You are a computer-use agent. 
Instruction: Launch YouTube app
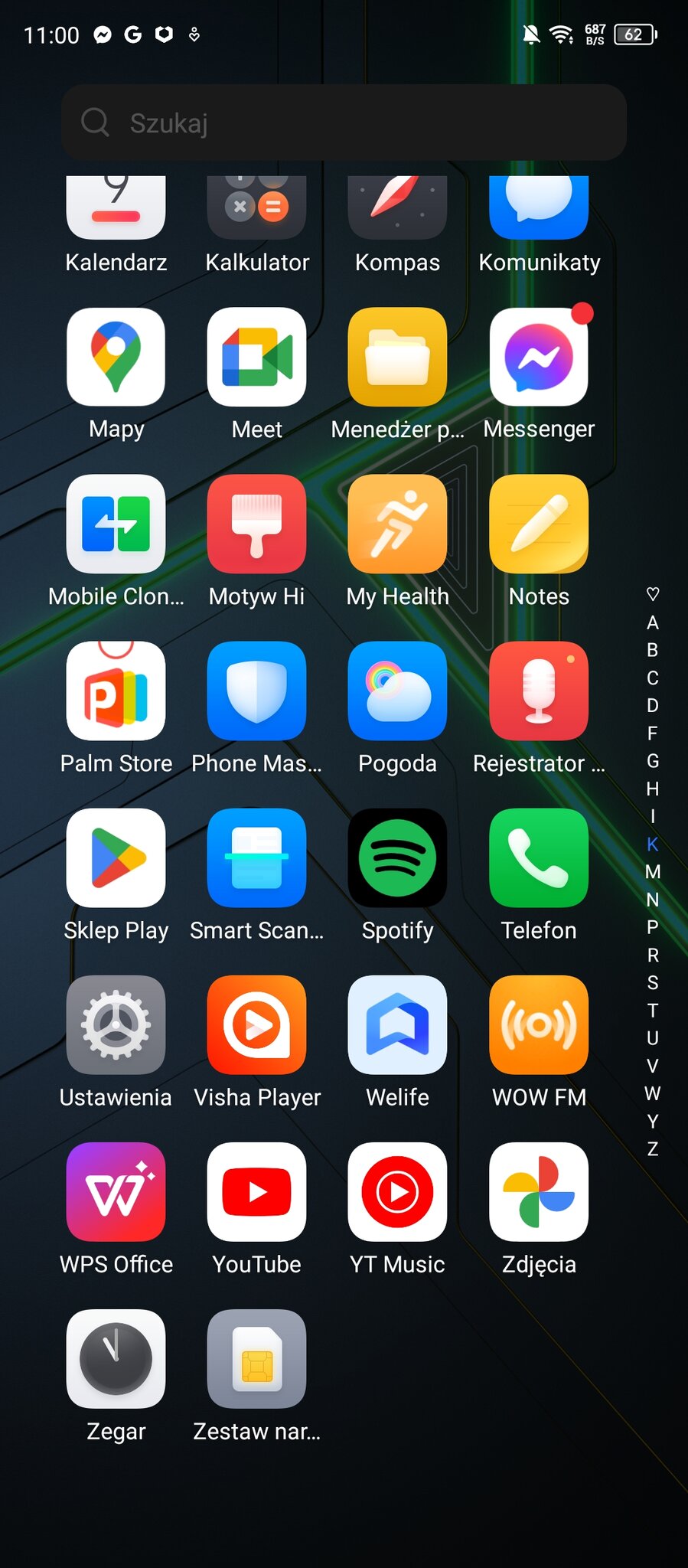pos(256,1192)
